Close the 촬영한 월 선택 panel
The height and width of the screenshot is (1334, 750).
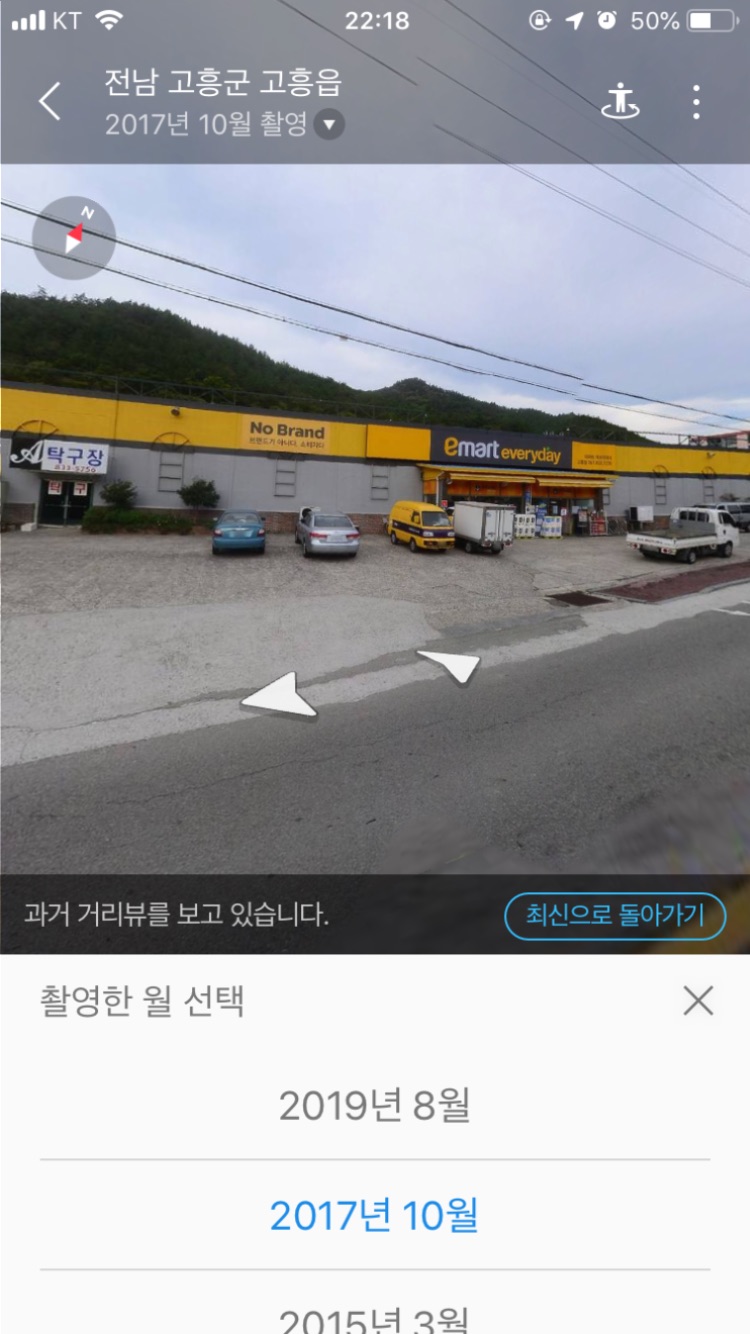pos(698,1001)
